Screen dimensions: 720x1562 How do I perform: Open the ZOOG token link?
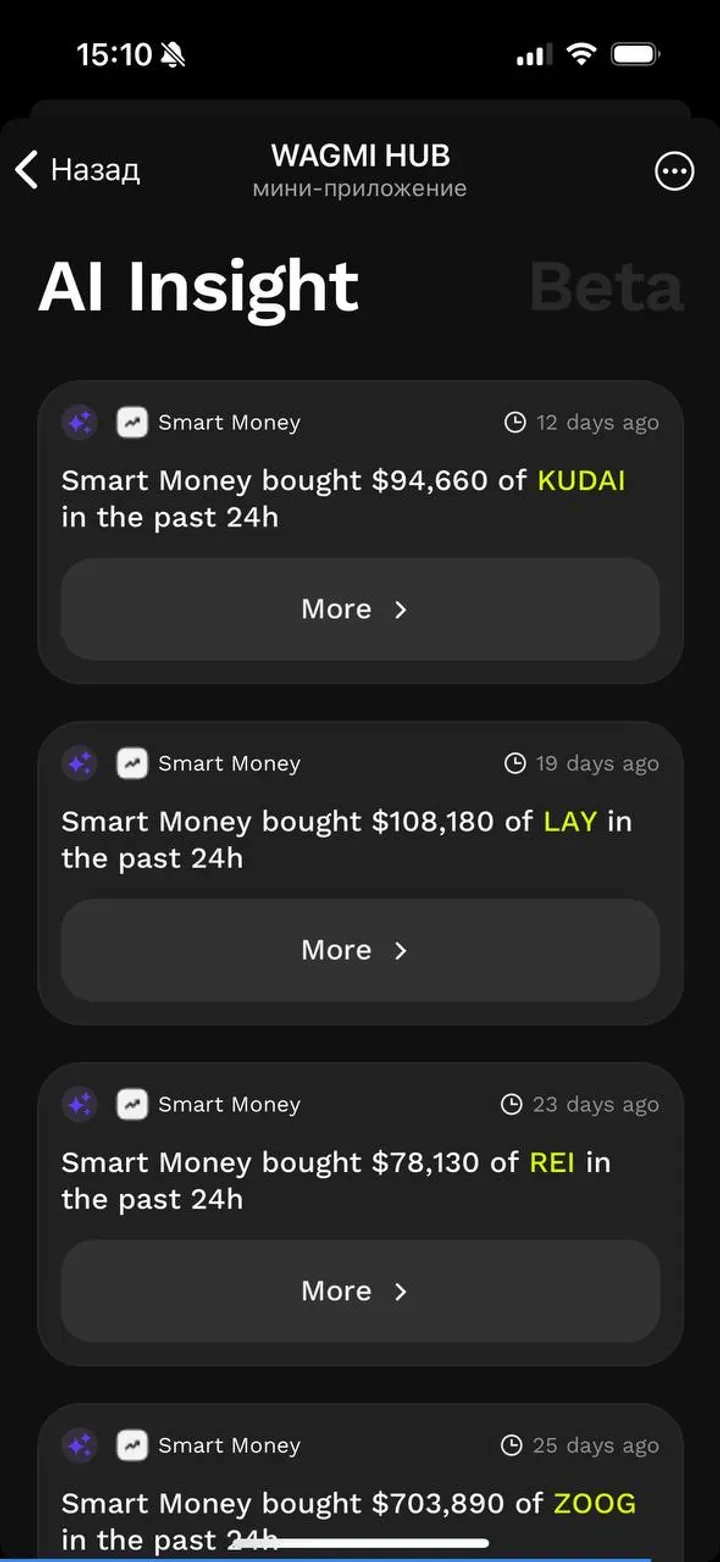[594, 1503]
